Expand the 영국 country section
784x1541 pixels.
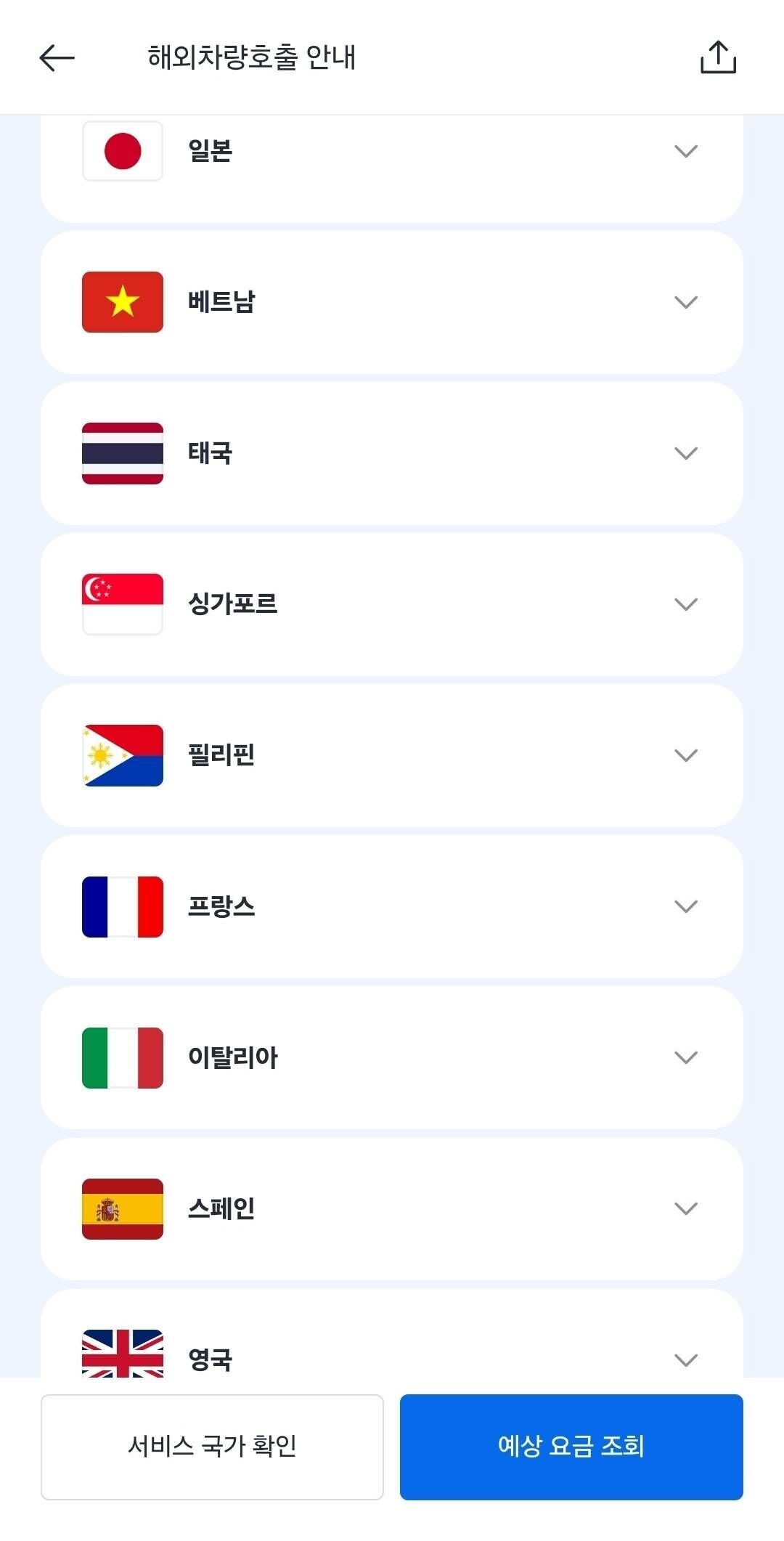[x=685, y=1359]
